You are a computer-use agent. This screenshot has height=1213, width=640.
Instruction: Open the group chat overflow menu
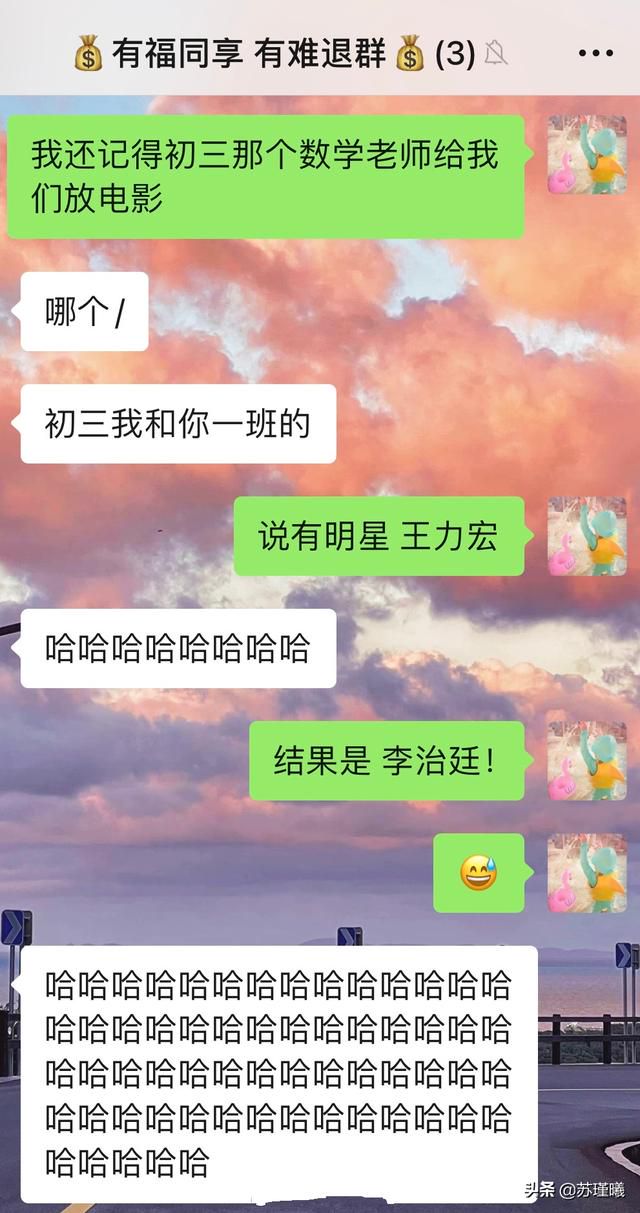[x=596, y=53]
